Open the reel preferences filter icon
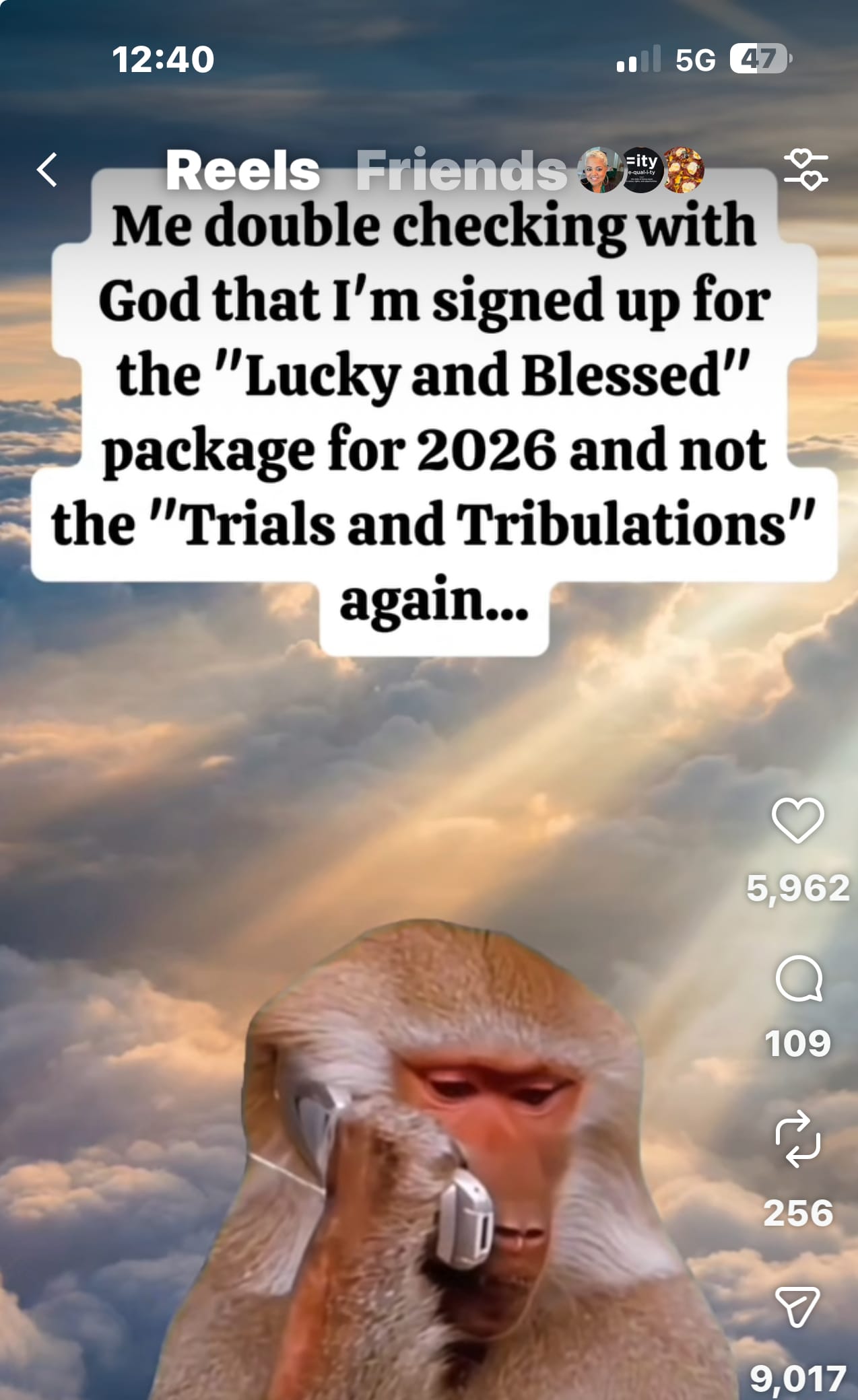Screen dimensions: 858x1400 click(805, 170)
